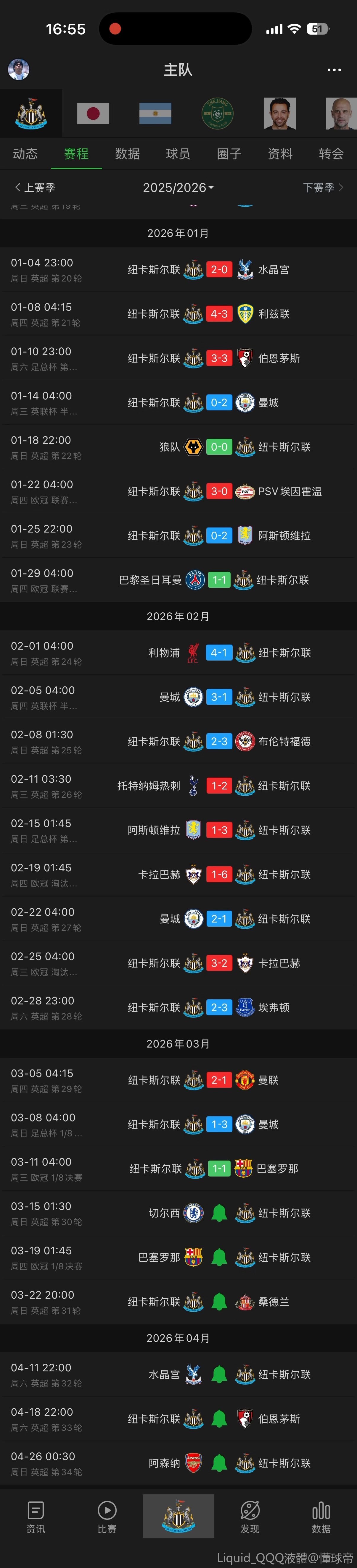
Task: Open the 4-3 match against 利兹联
Action: (x=219, y=314)
